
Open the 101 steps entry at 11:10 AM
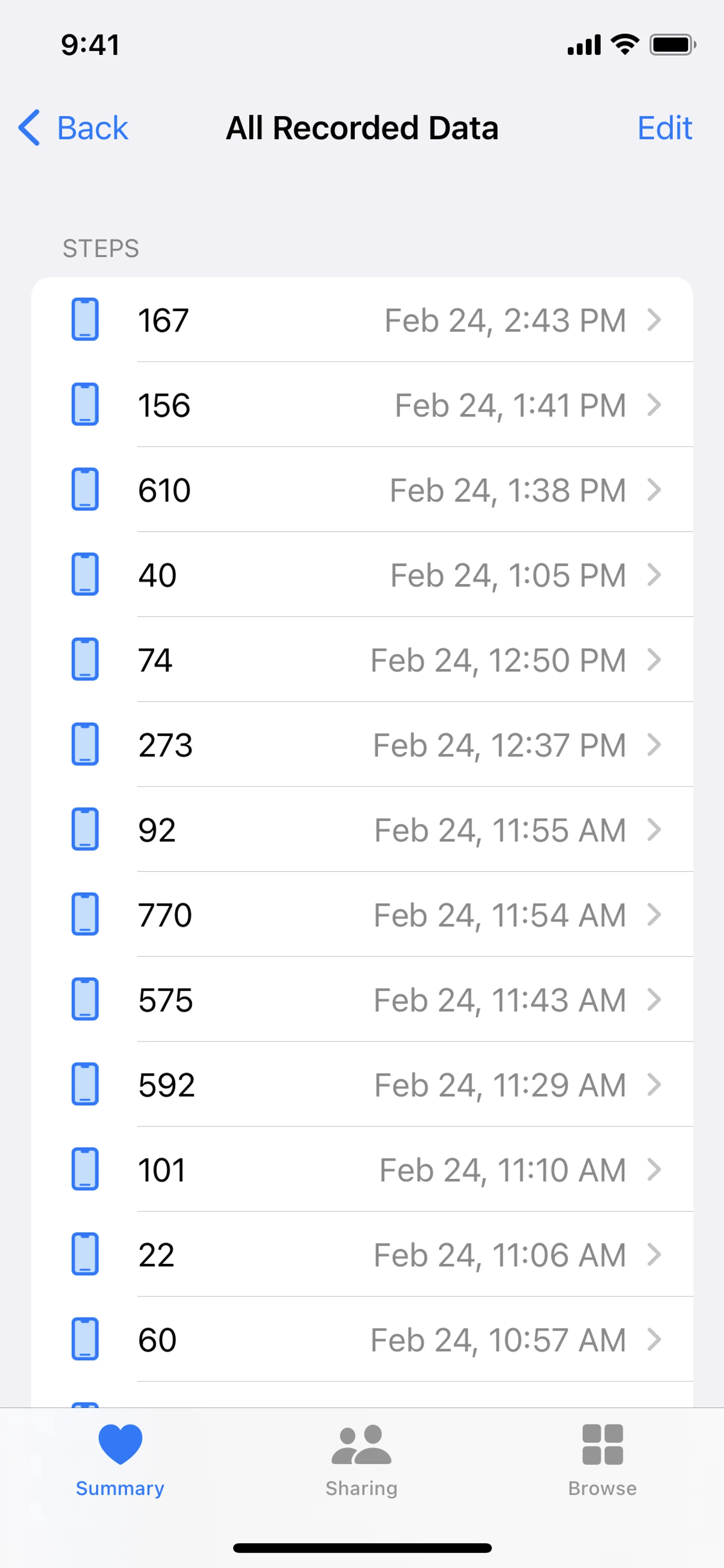tap(362, 1169)
